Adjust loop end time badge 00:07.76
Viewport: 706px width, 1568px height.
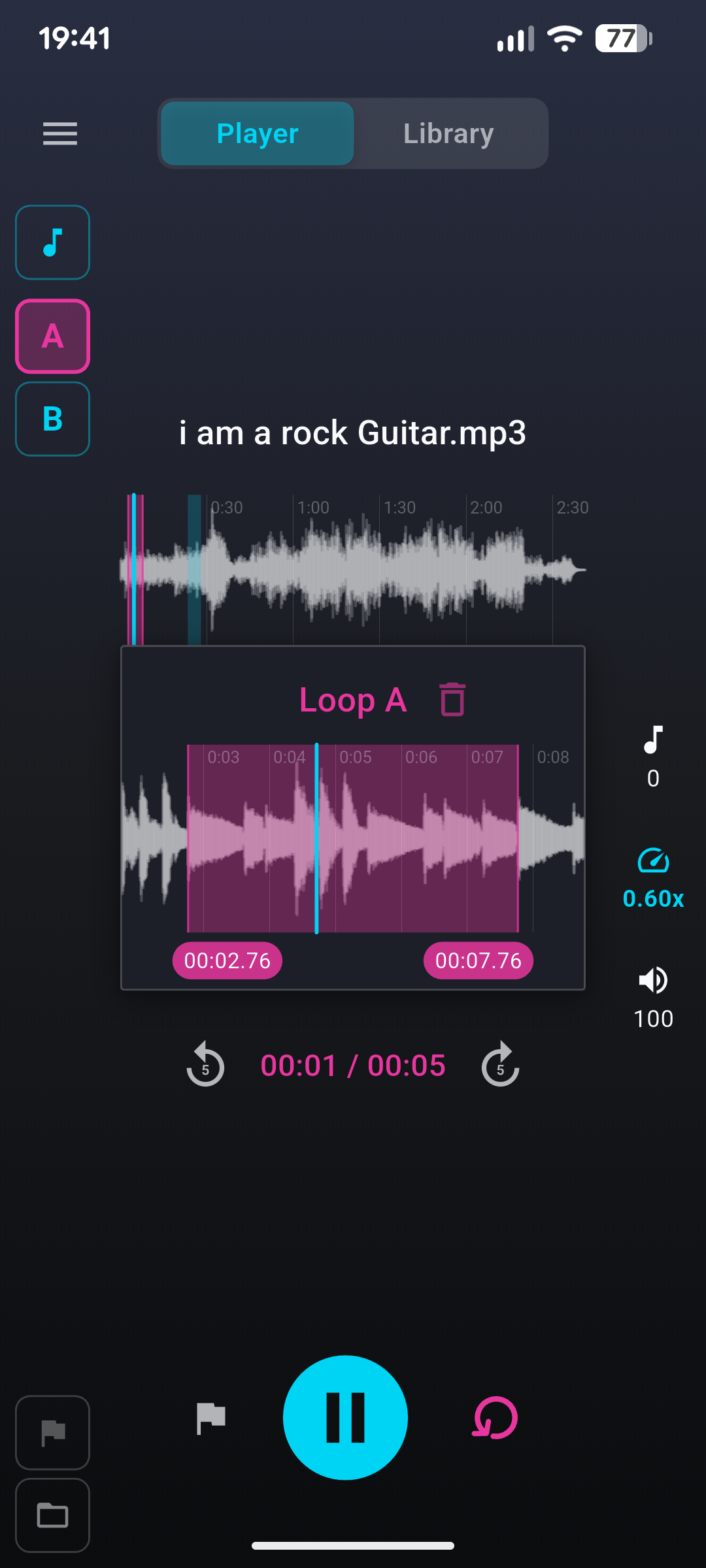coord(478,960)
